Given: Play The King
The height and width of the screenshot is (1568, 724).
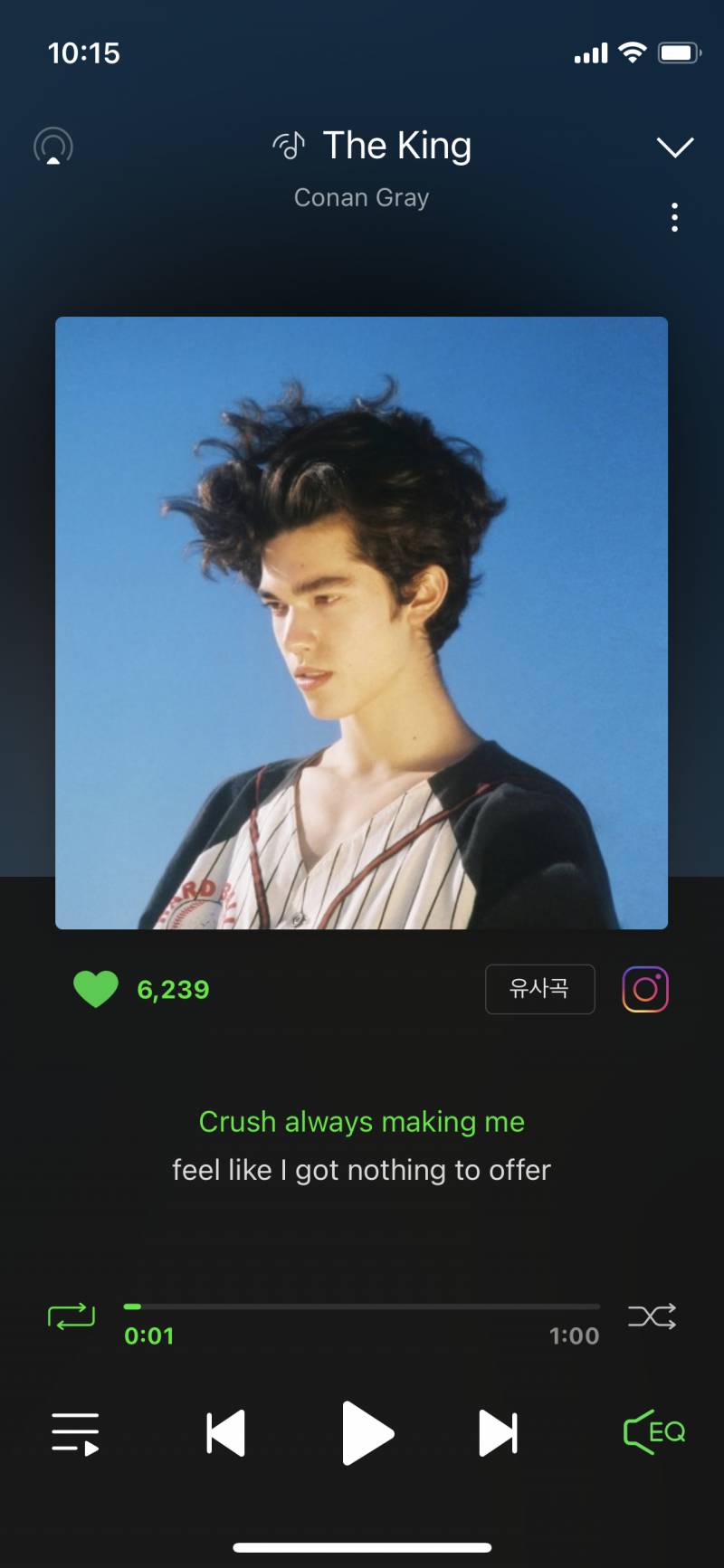Looking at the screenshot, I should [x=367, y=1433].
